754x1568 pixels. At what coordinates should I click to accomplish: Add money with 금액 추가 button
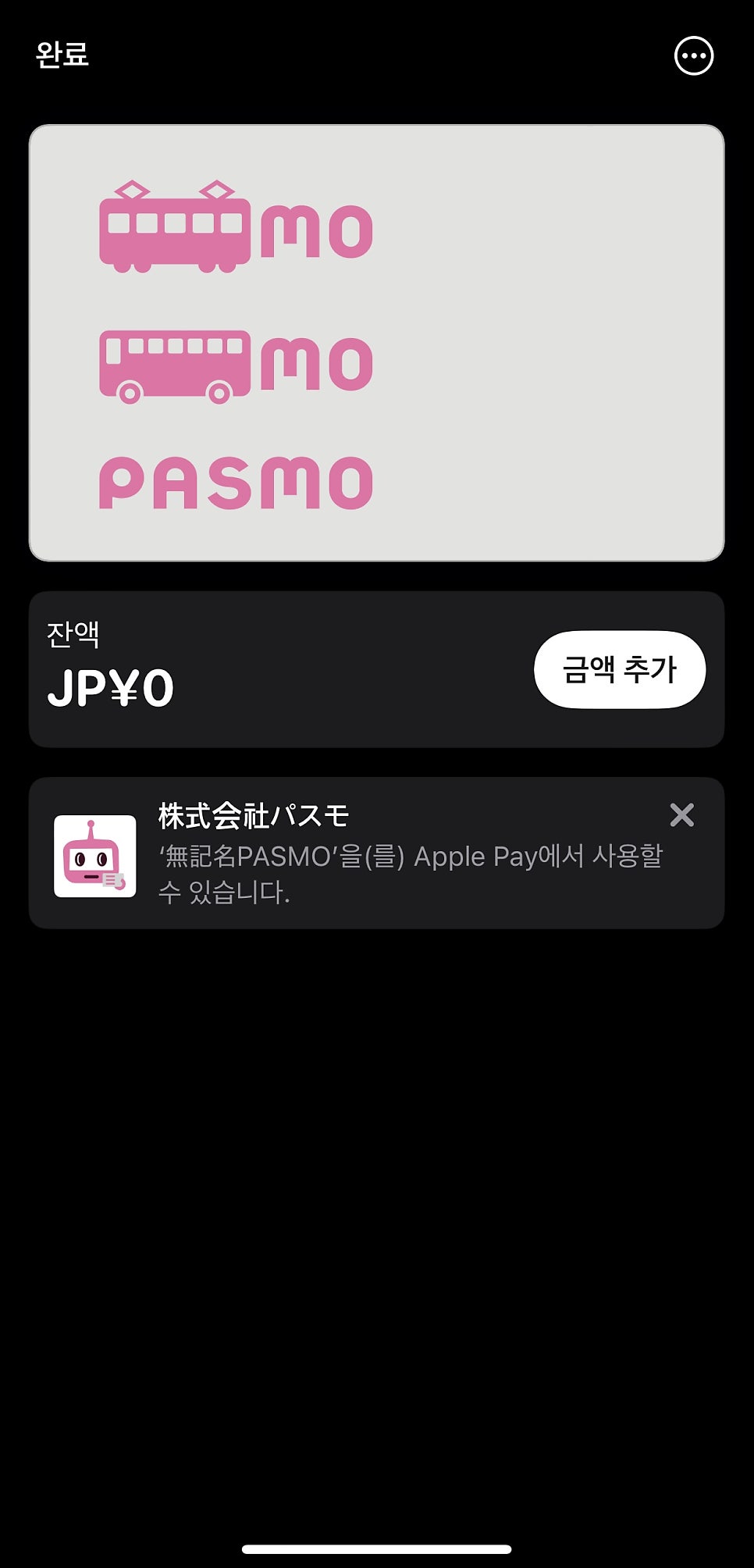(619, 669)
